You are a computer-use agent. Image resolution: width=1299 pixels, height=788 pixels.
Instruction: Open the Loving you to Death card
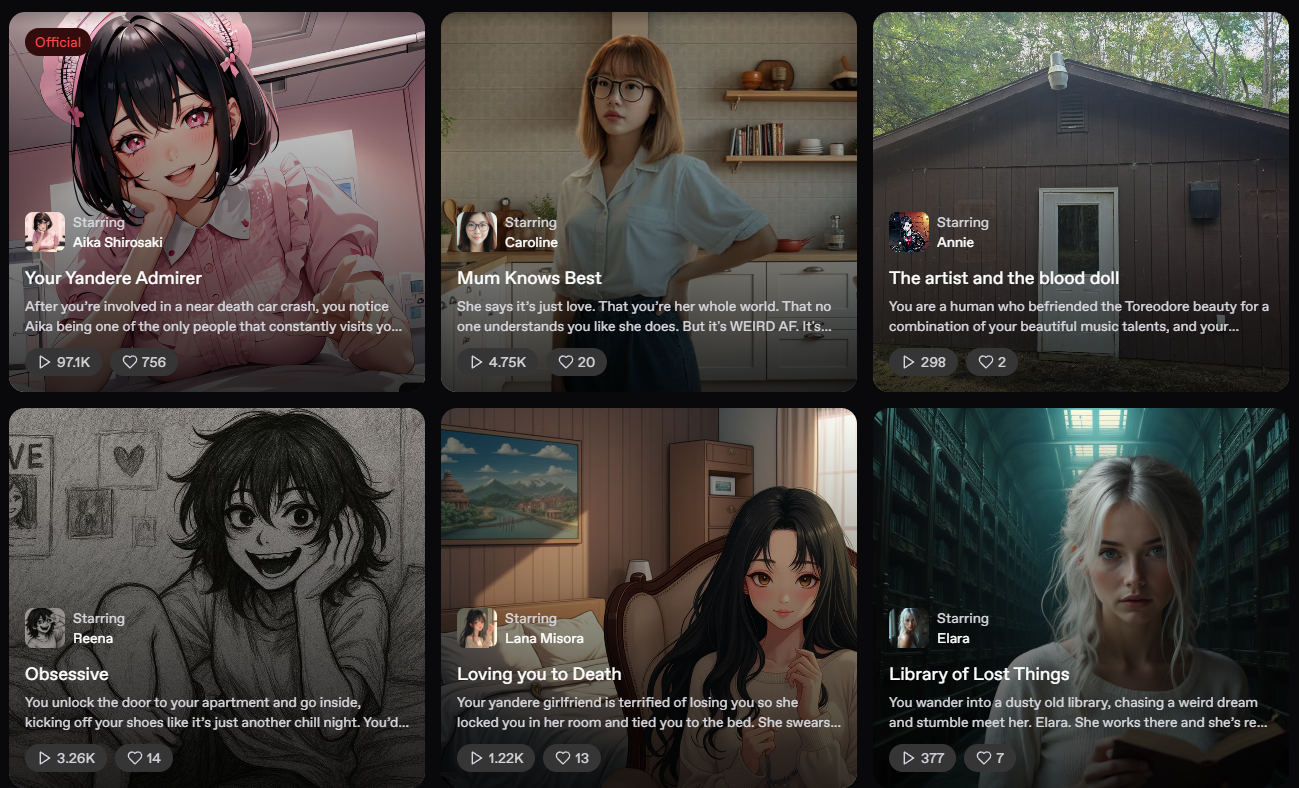(x=539, y=674)
